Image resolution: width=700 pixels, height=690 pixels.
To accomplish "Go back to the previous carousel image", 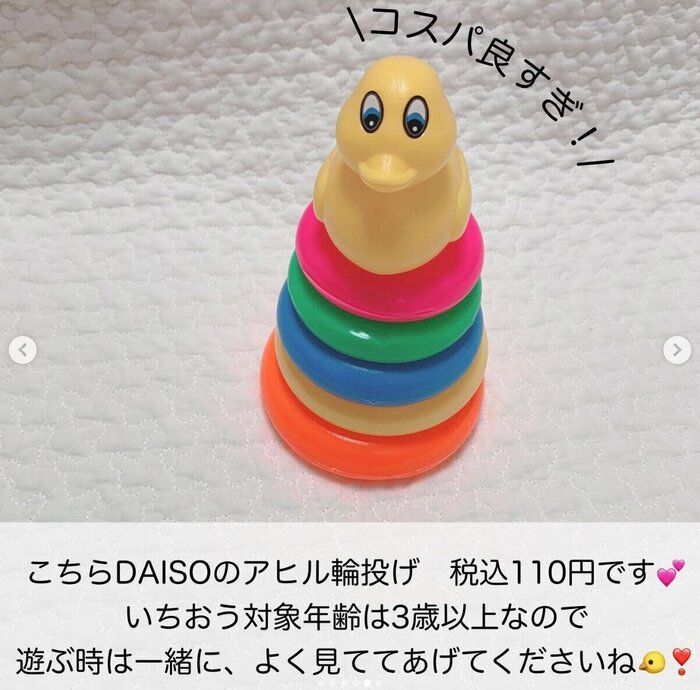I will (23, 350).
